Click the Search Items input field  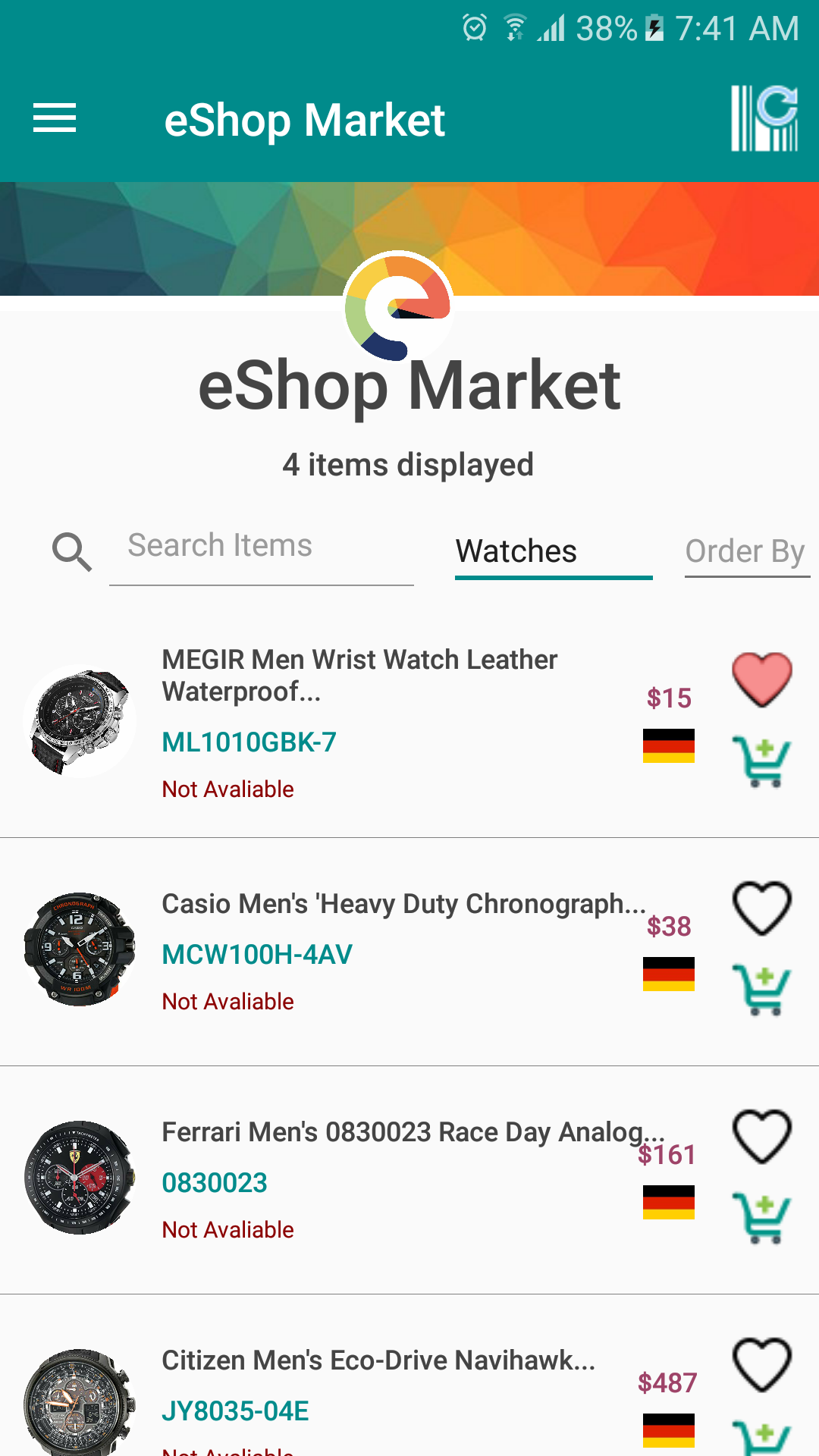click(262, 545)
